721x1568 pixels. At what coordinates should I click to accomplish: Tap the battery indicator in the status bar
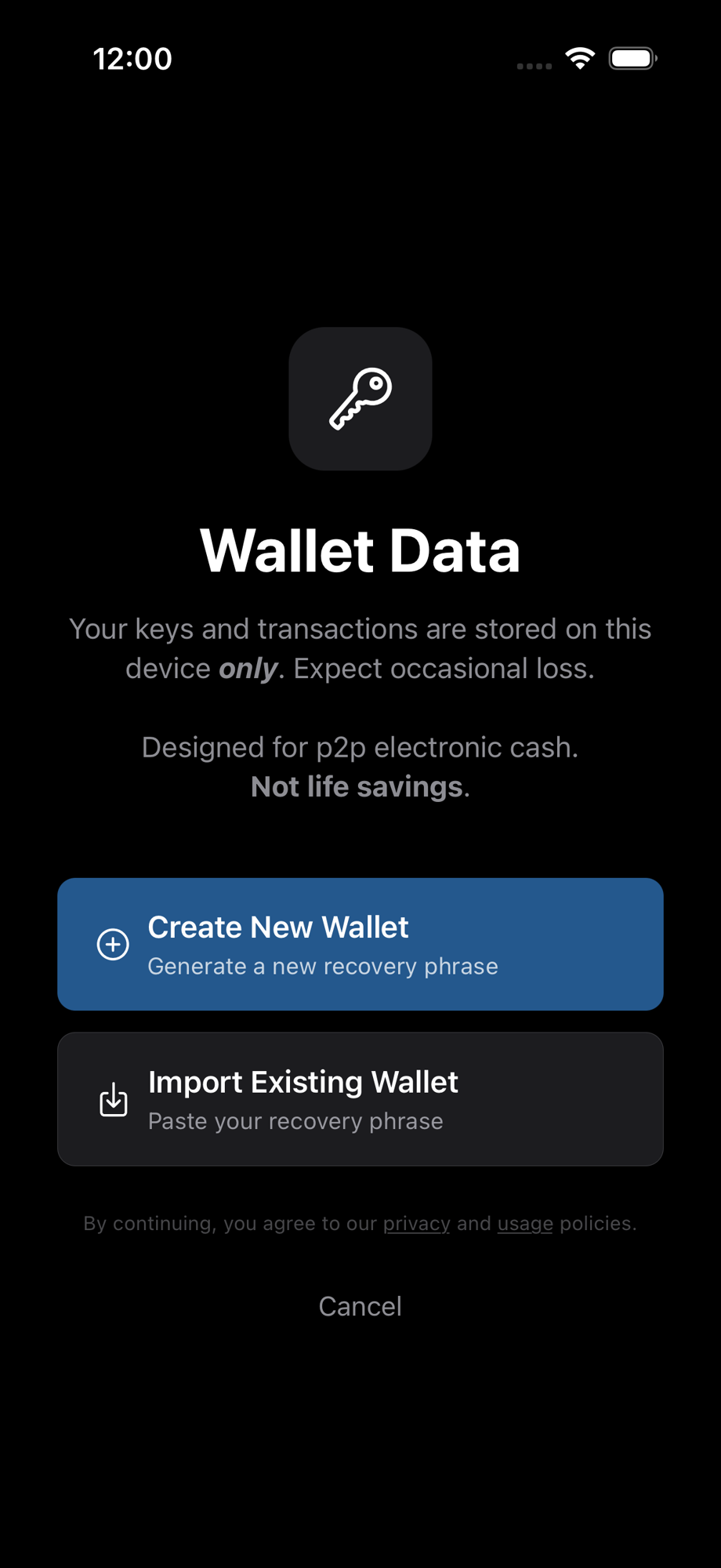click(x=632, y=58)
